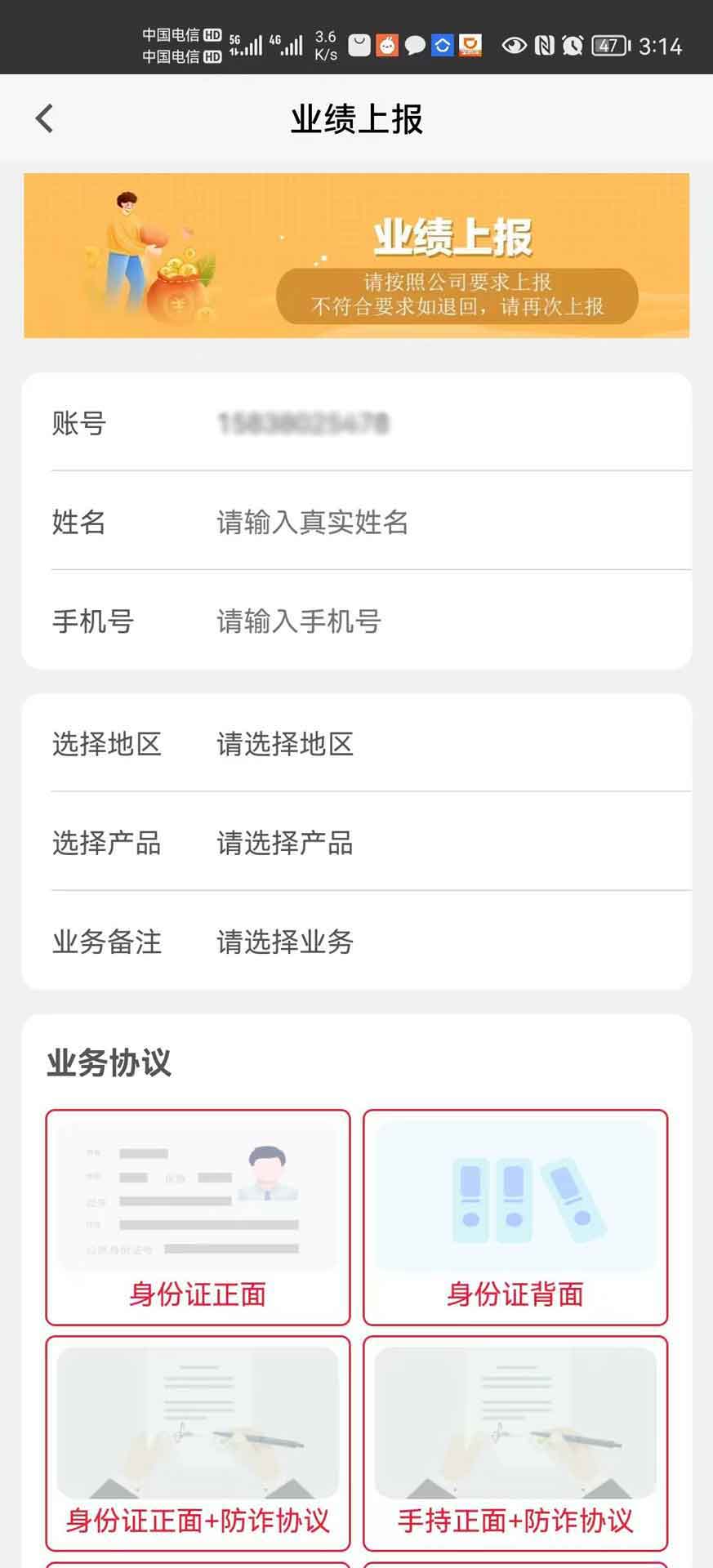Tap the red 身份证正面 upload label
713x1568 pixels.
[x=198, y=1294]
